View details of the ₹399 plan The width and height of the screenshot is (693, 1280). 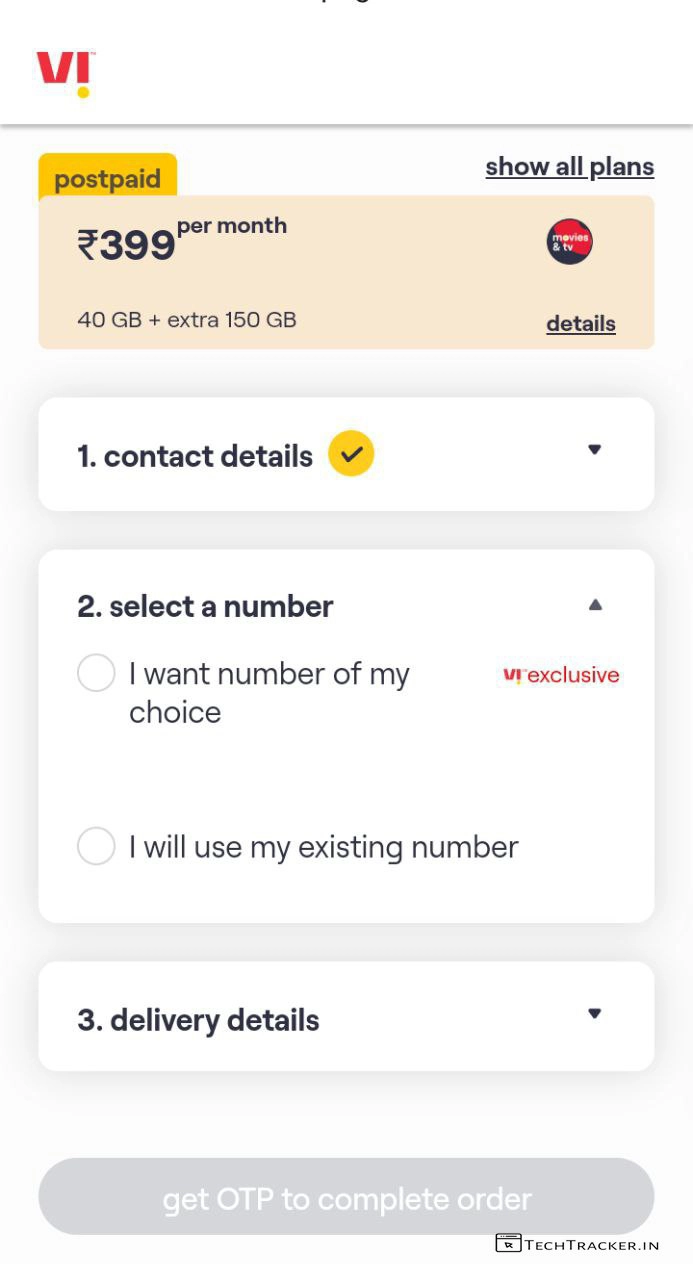(x=580, y=323)
